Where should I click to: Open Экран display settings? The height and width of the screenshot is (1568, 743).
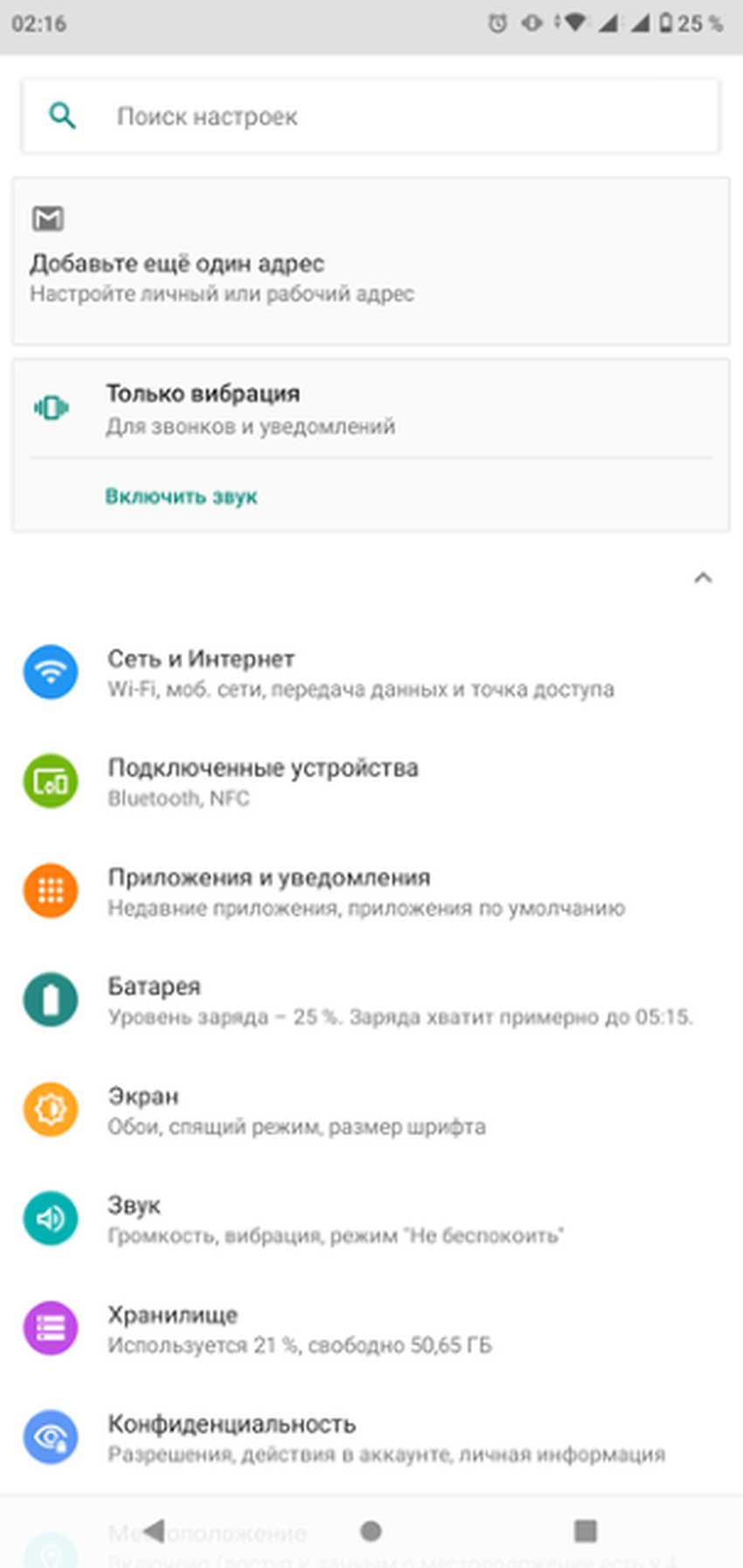click(295, 1109)
